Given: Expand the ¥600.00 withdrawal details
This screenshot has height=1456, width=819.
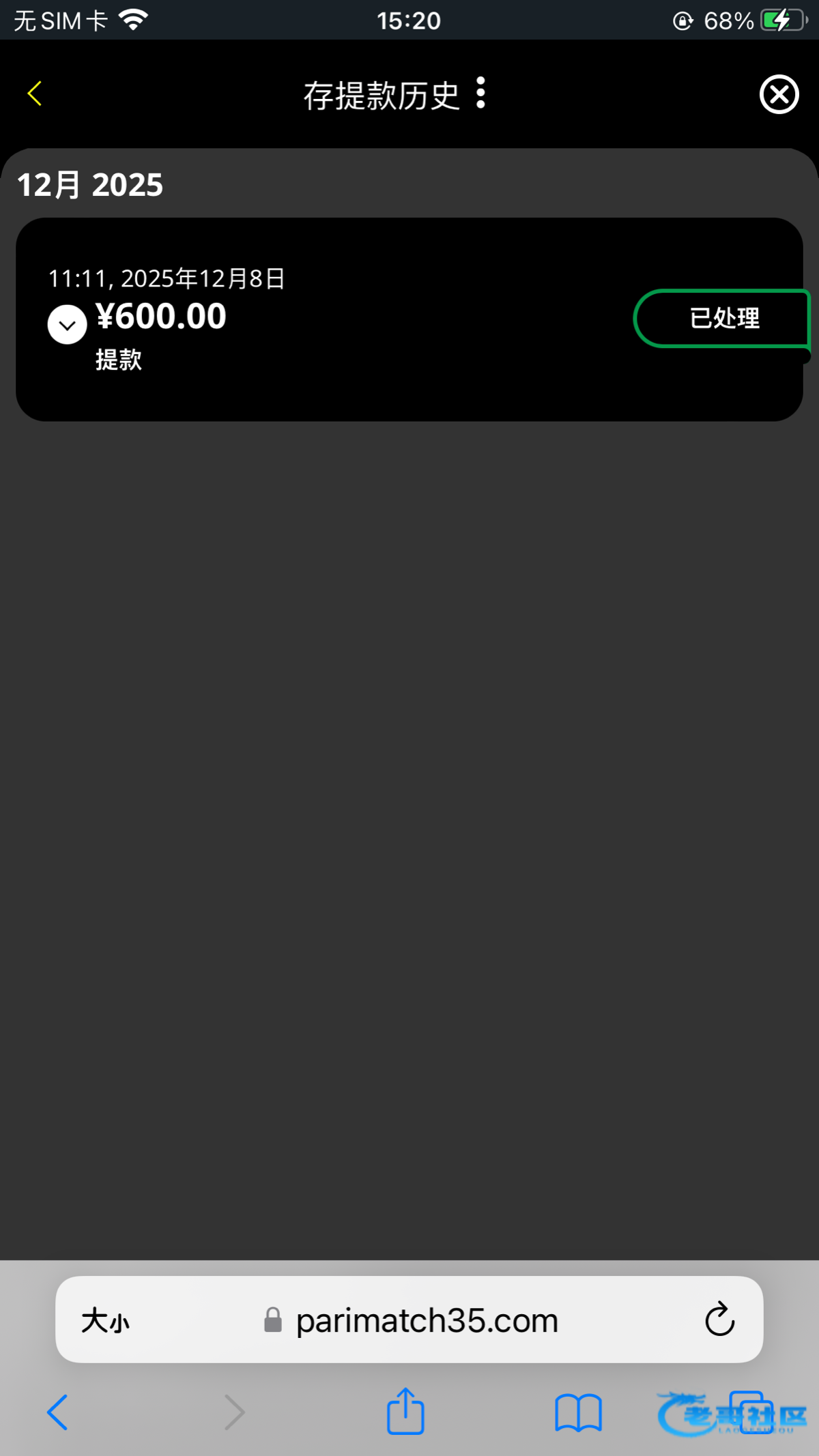Looking at the screenshot, I should pos(67,325).
